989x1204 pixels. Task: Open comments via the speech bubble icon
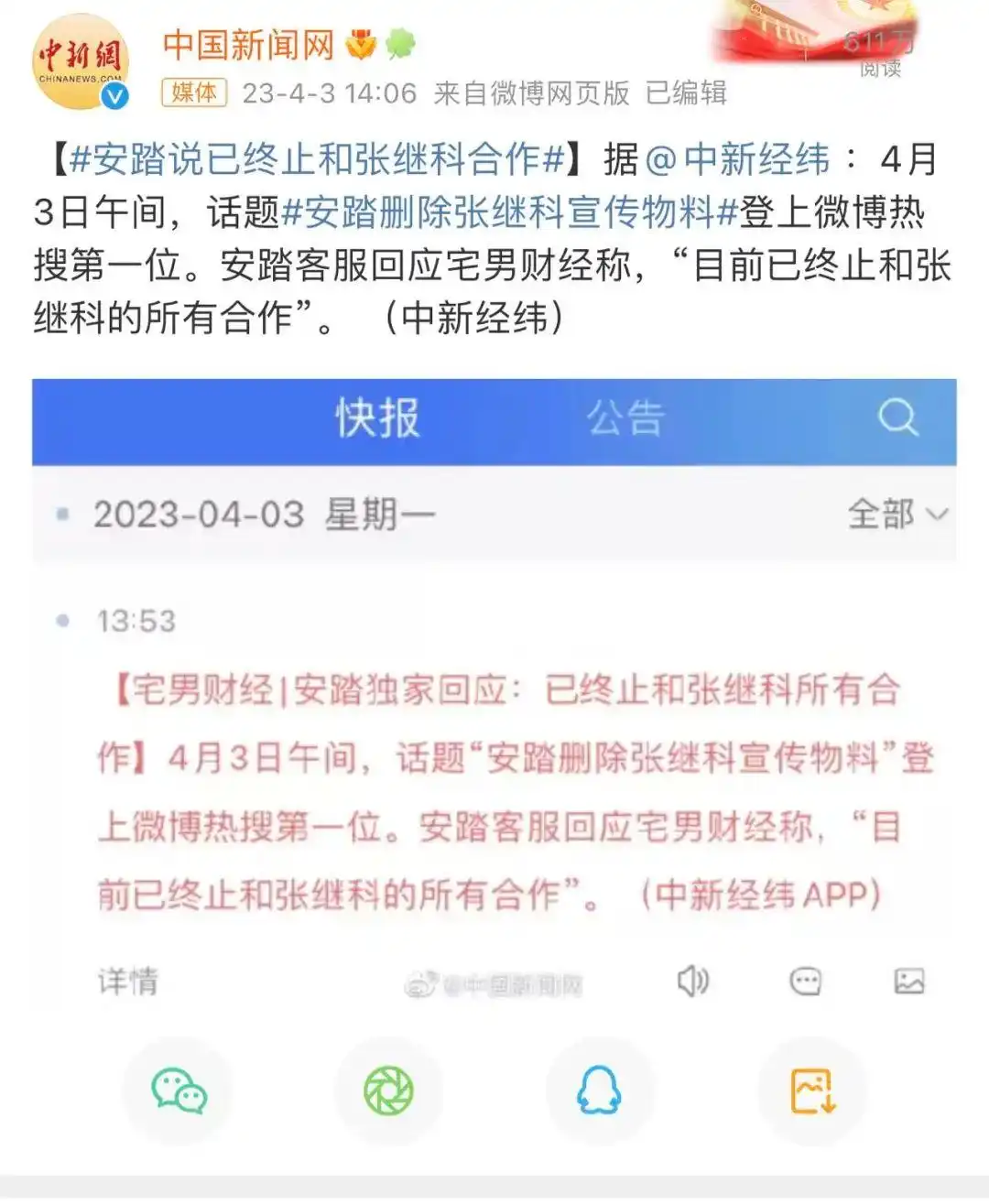[804, 982]
